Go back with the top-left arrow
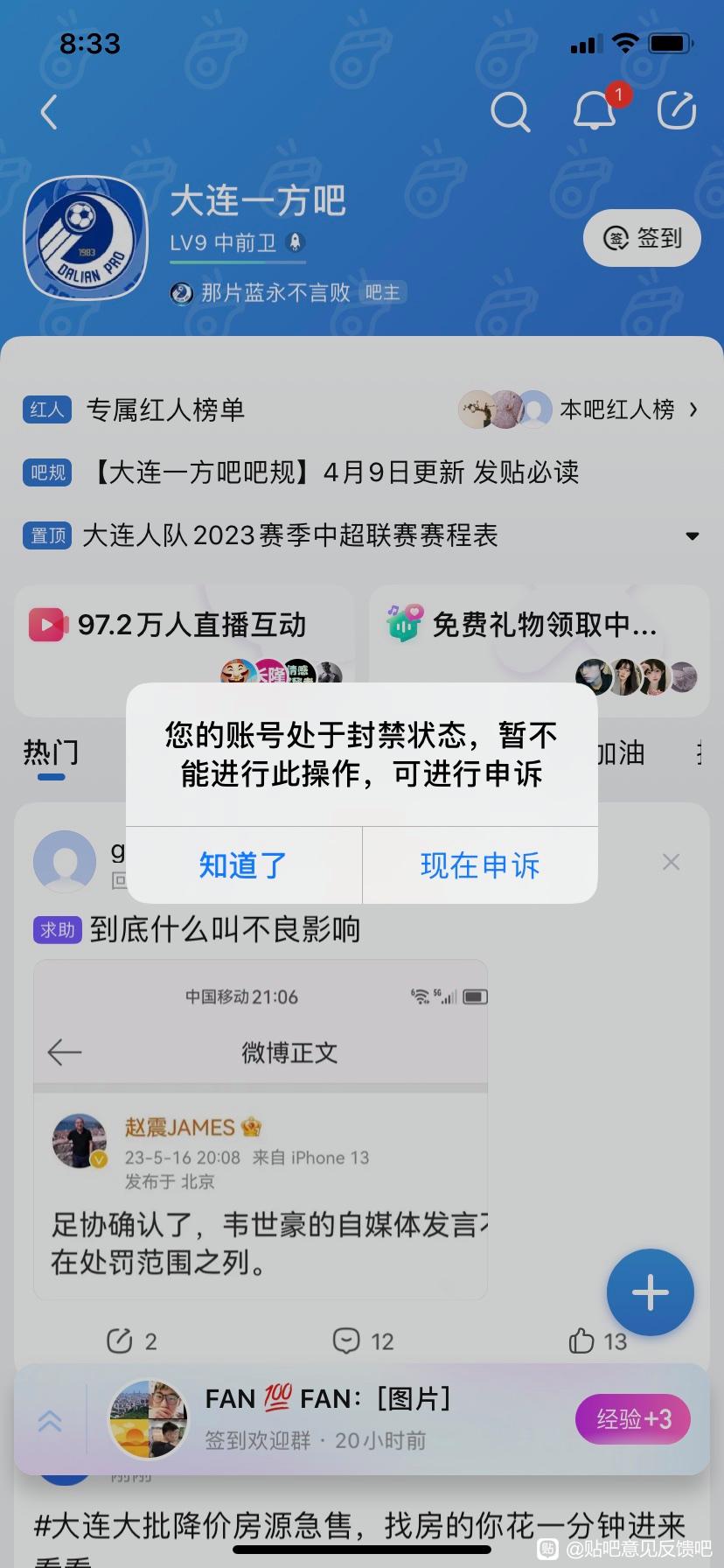The image size is (724, 1568). 50,112
